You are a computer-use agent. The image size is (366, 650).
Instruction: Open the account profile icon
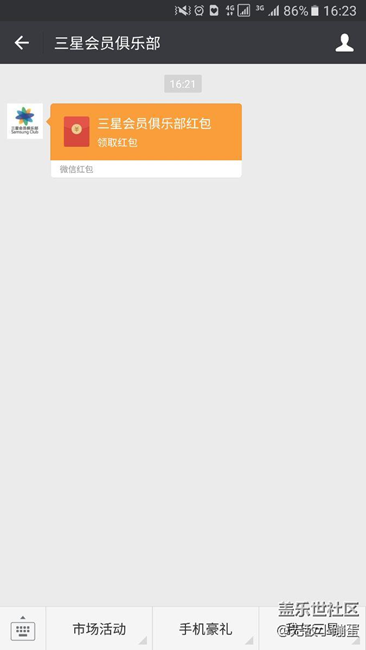pos(344,43)
